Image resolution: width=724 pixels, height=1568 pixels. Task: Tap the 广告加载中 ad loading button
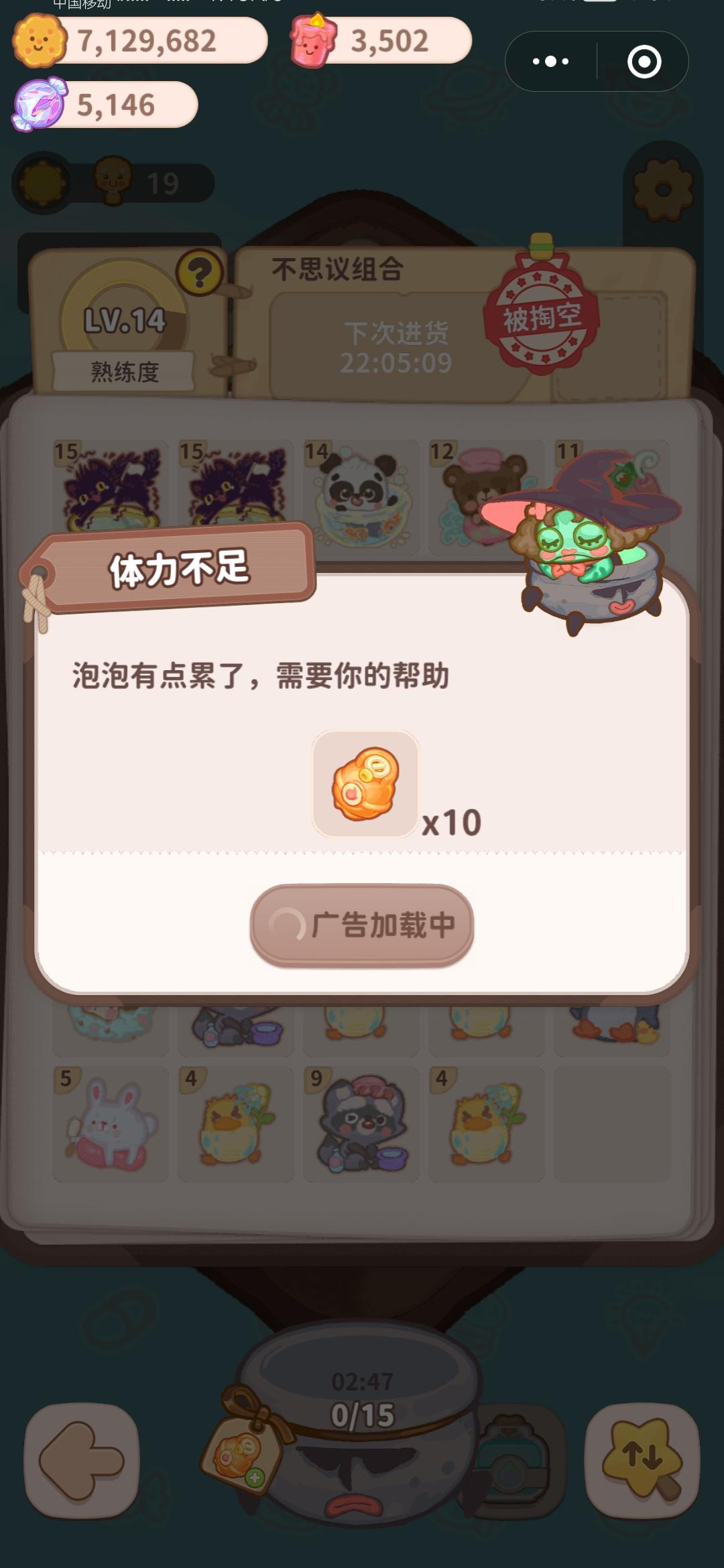click(x=362, y=923)
